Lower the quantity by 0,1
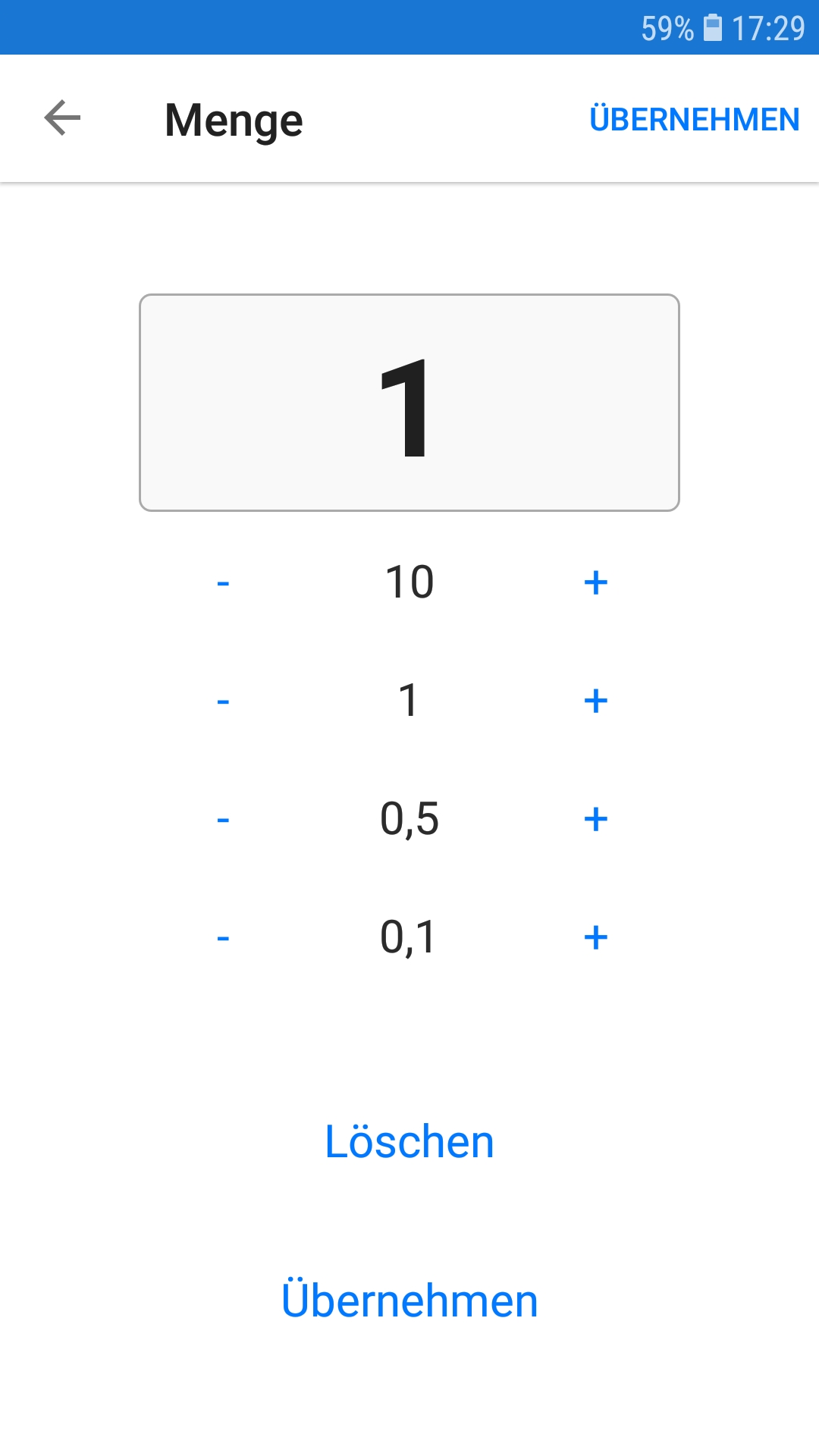 [x=223, y=937]
